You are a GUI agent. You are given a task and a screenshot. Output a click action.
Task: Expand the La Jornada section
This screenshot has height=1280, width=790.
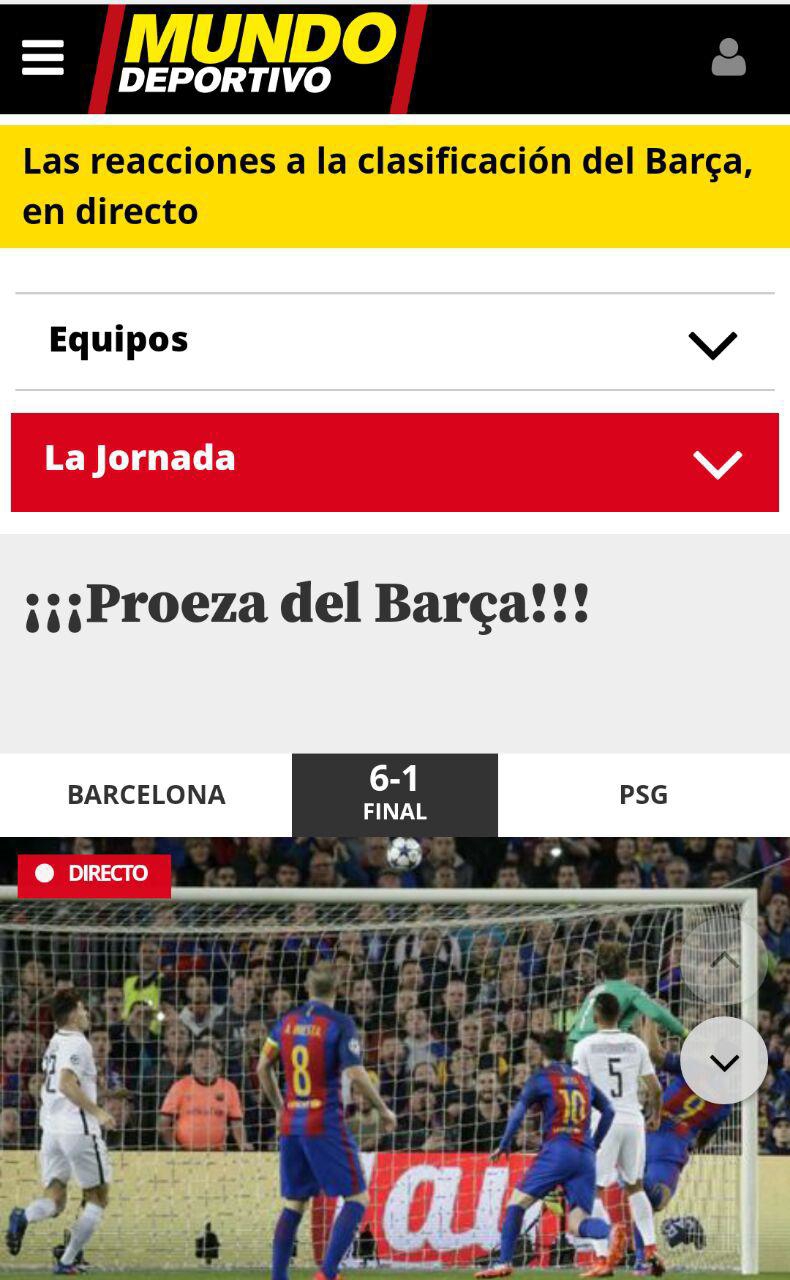click(x=394, y=462)
